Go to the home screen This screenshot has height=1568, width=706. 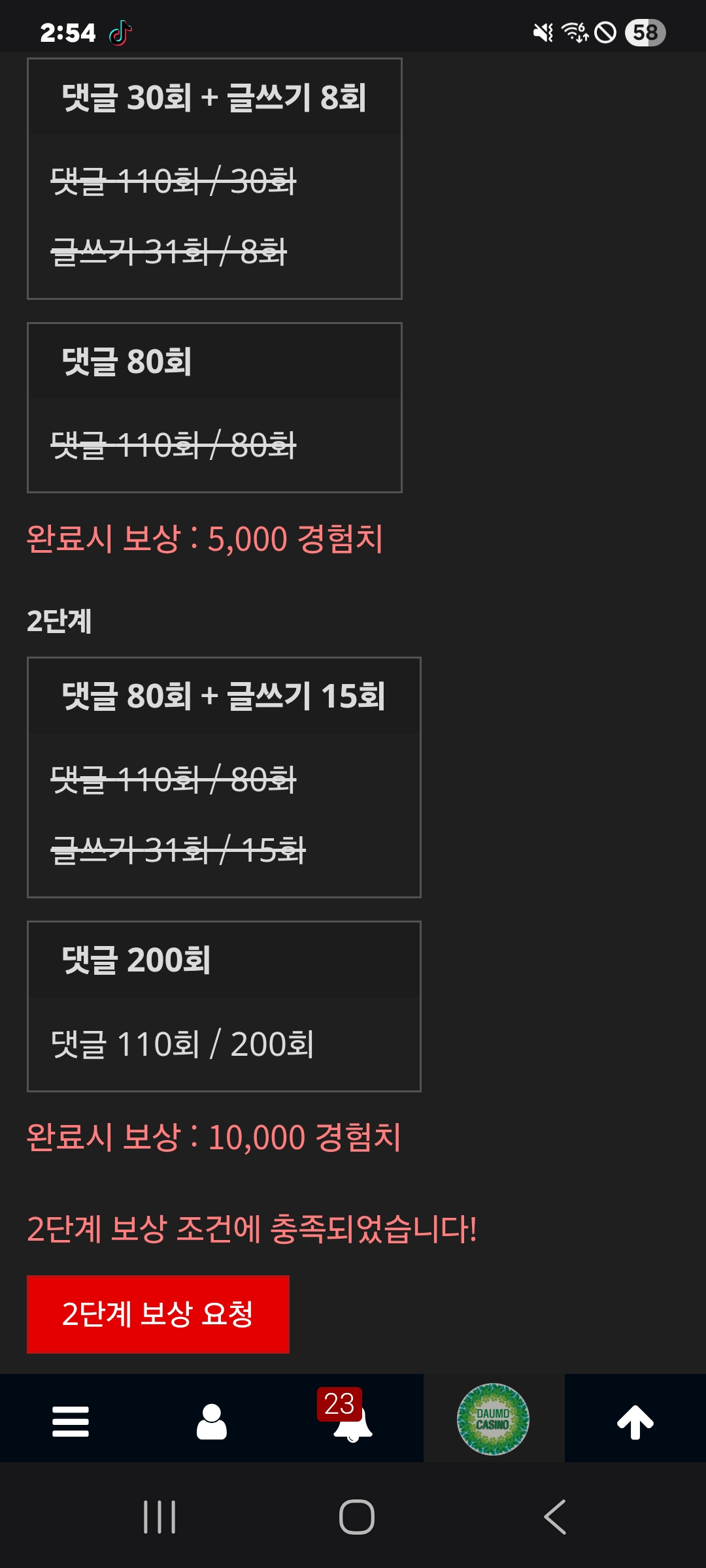click(356, 1516)
